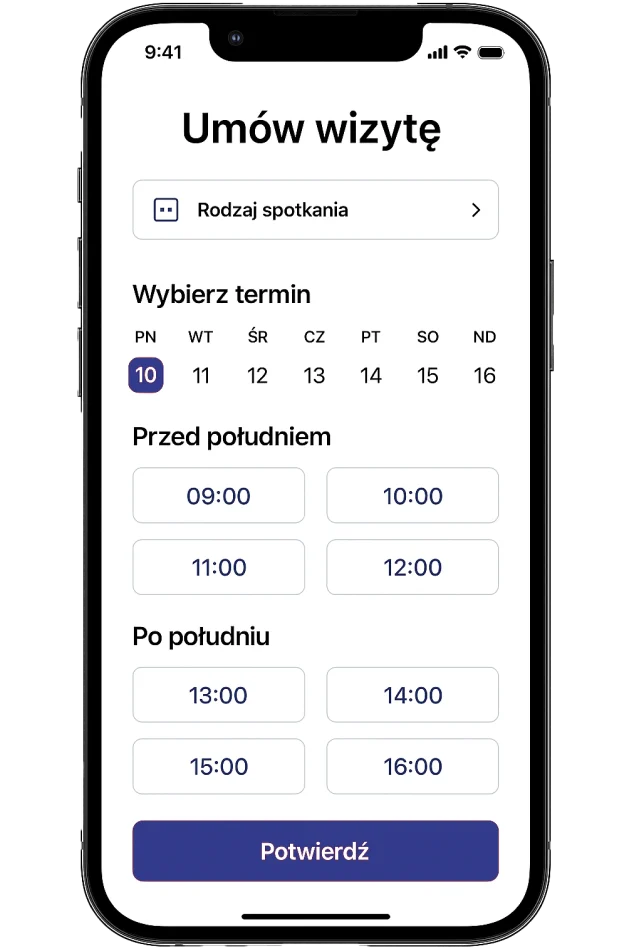
Task: Select Monday the 10th
Action: [x=146, y=375]
